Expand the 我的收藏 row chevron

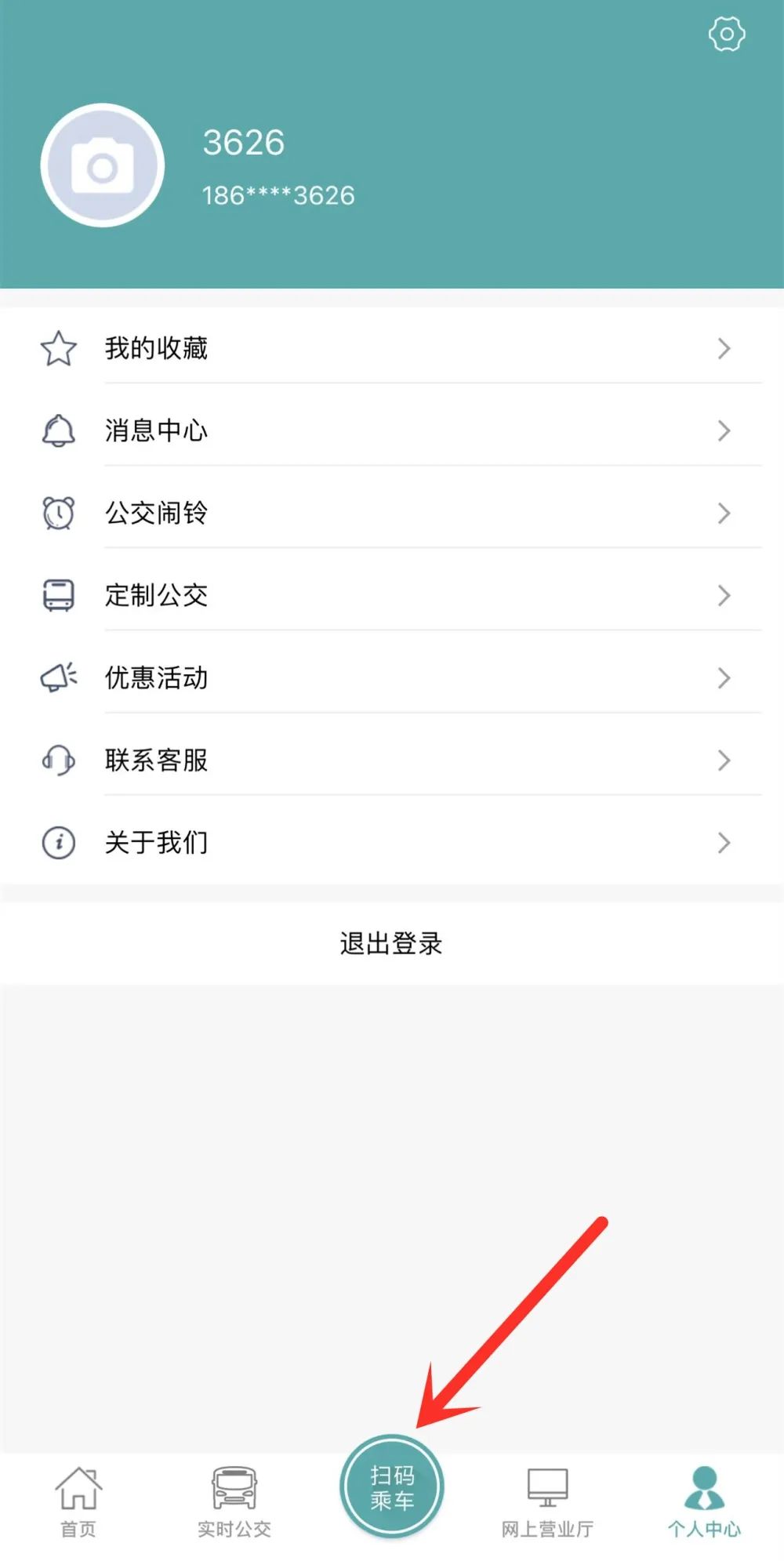click(x=724, y=349)
